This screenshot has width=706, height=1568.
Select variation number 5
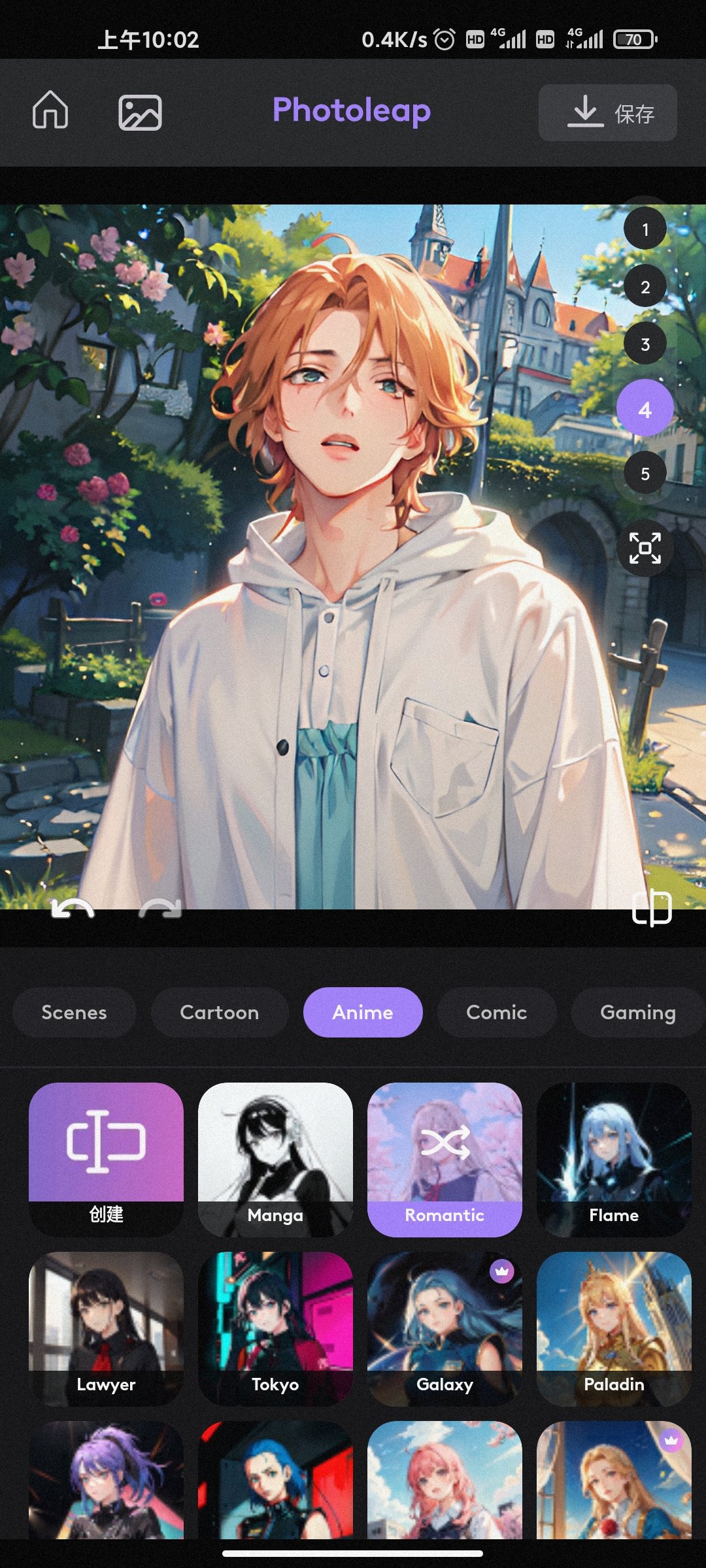[x=645, y=474]
